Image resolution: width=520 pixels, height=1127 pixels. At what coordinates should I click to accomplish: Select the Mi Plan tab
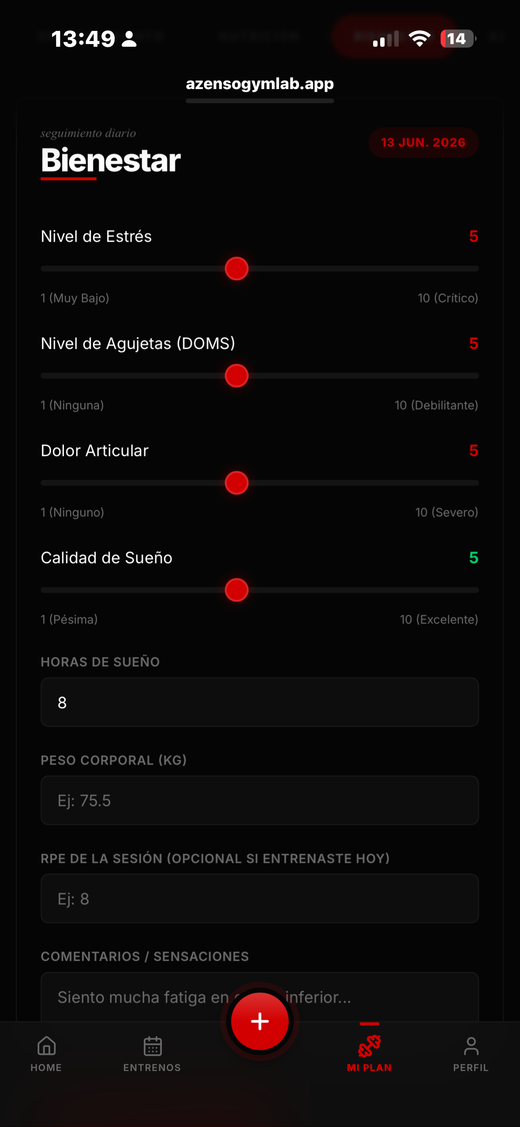(x=369, y=1054)
